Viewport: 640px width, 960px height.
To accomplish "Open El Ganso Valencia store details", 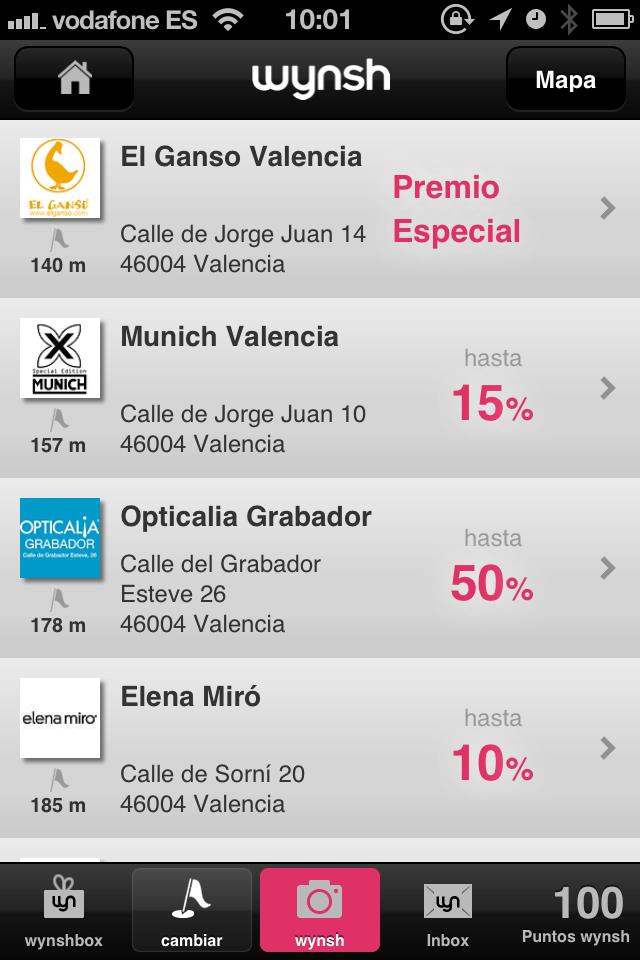I will tap(320, 209).
